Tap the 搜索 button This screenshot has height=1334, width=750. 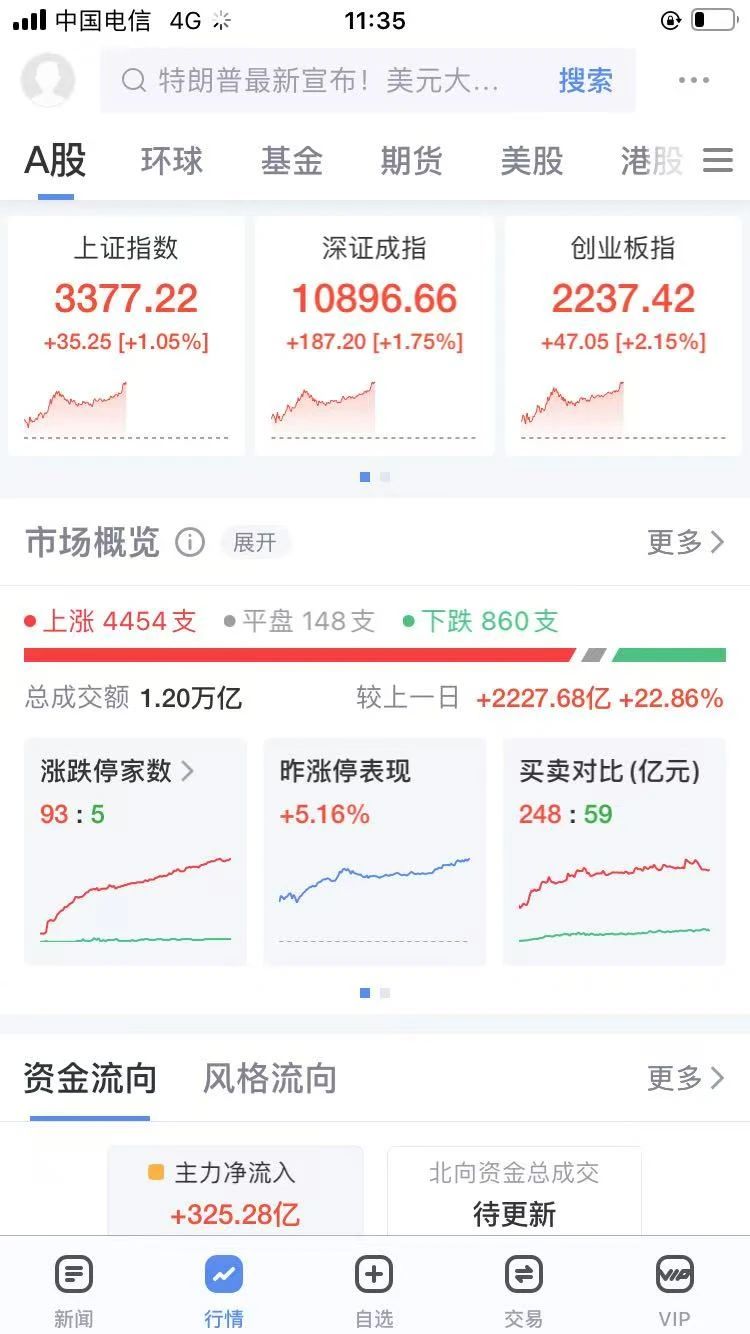point(585,80)
